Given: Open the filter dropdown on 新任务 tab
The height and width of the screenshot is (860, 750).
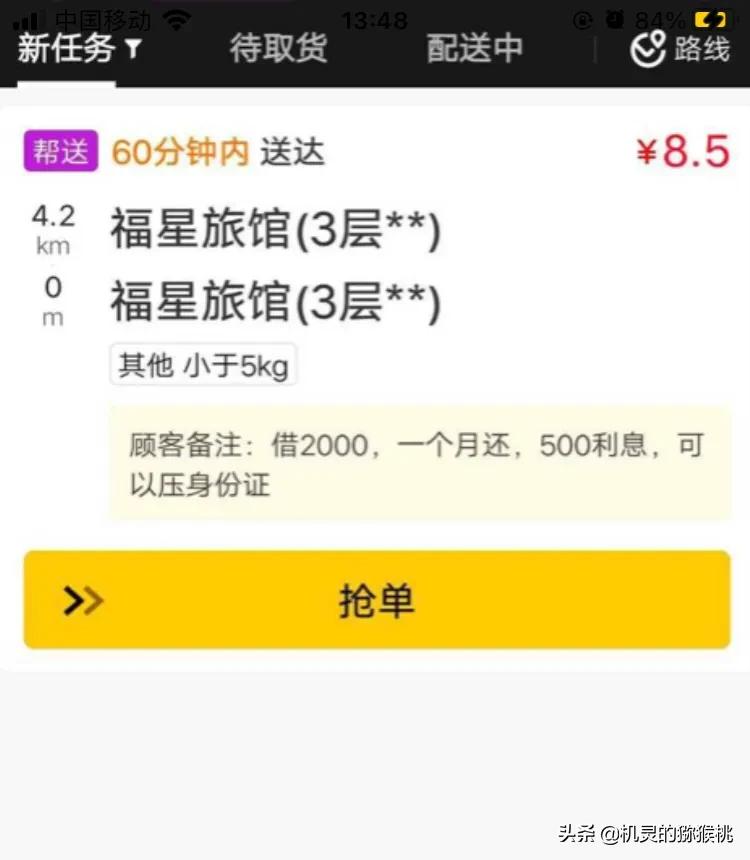Looking at the screenshot, I should tap(131, 50).
